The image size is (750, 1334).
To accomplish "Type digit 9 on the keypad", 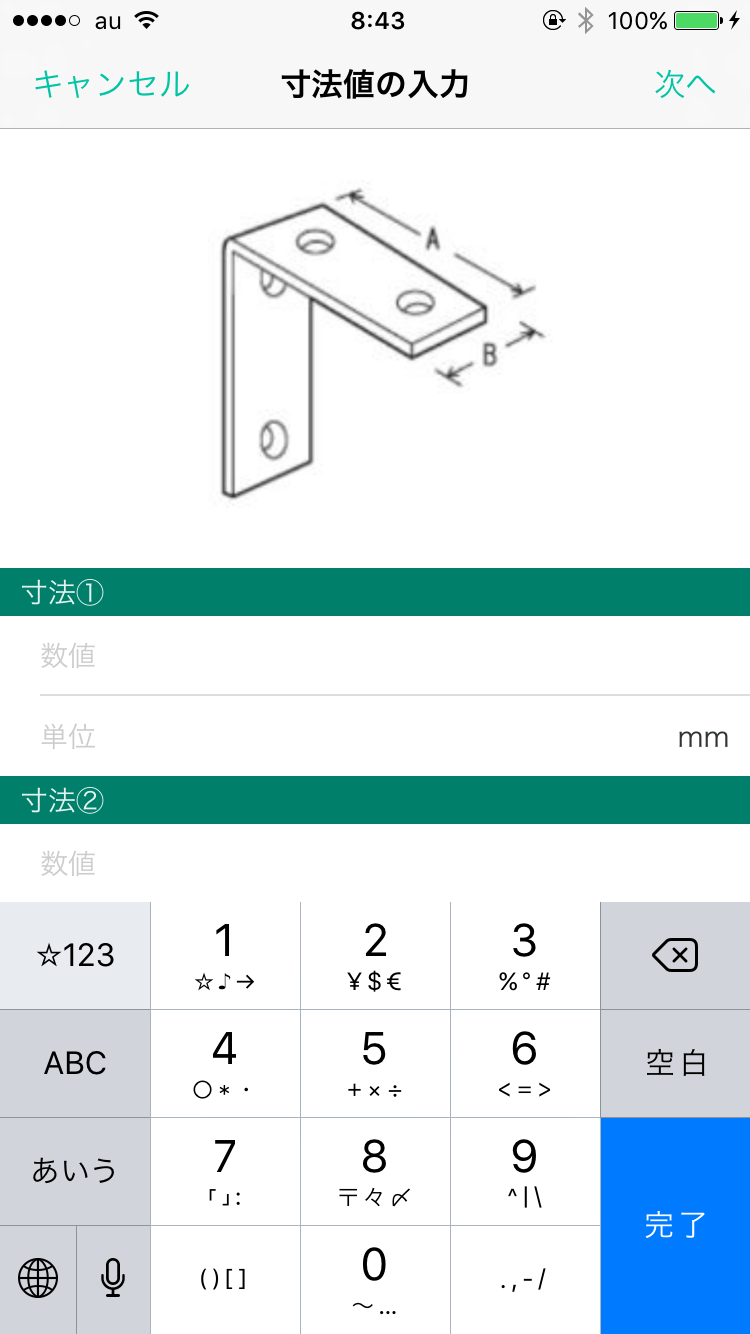I will 525,1170.
